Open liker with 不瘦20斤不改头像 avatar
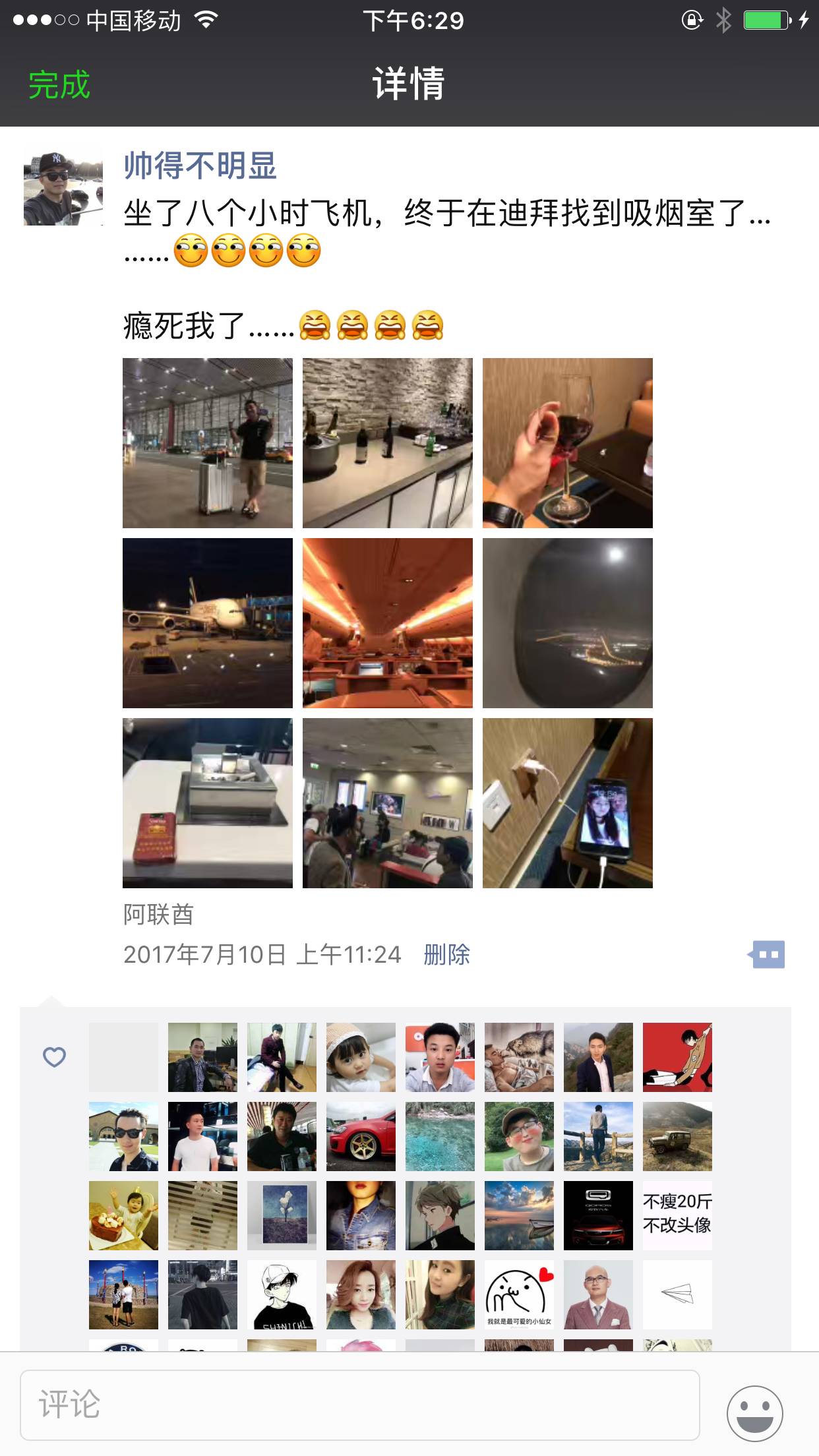This screenshot has width=819, height=1456. (677, 1215)
